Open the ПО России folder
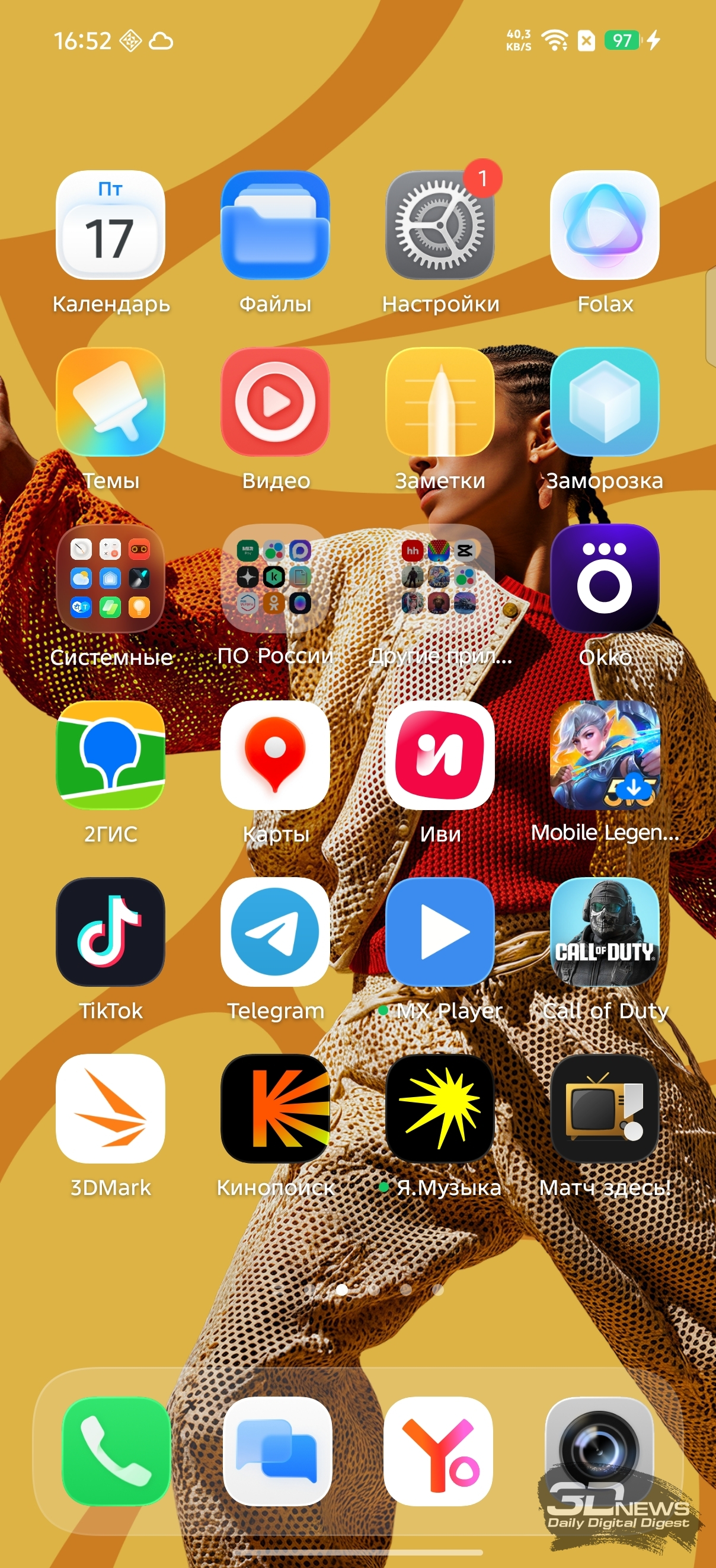716x1568 pixels. (275, 578)
